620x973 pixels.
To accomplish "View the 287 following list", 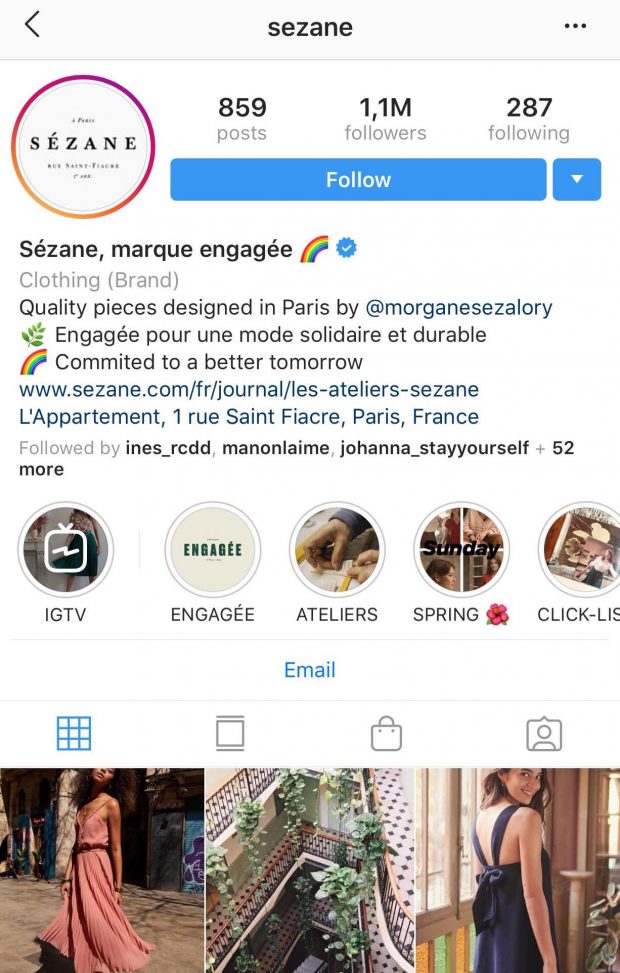I will [528, 119].
